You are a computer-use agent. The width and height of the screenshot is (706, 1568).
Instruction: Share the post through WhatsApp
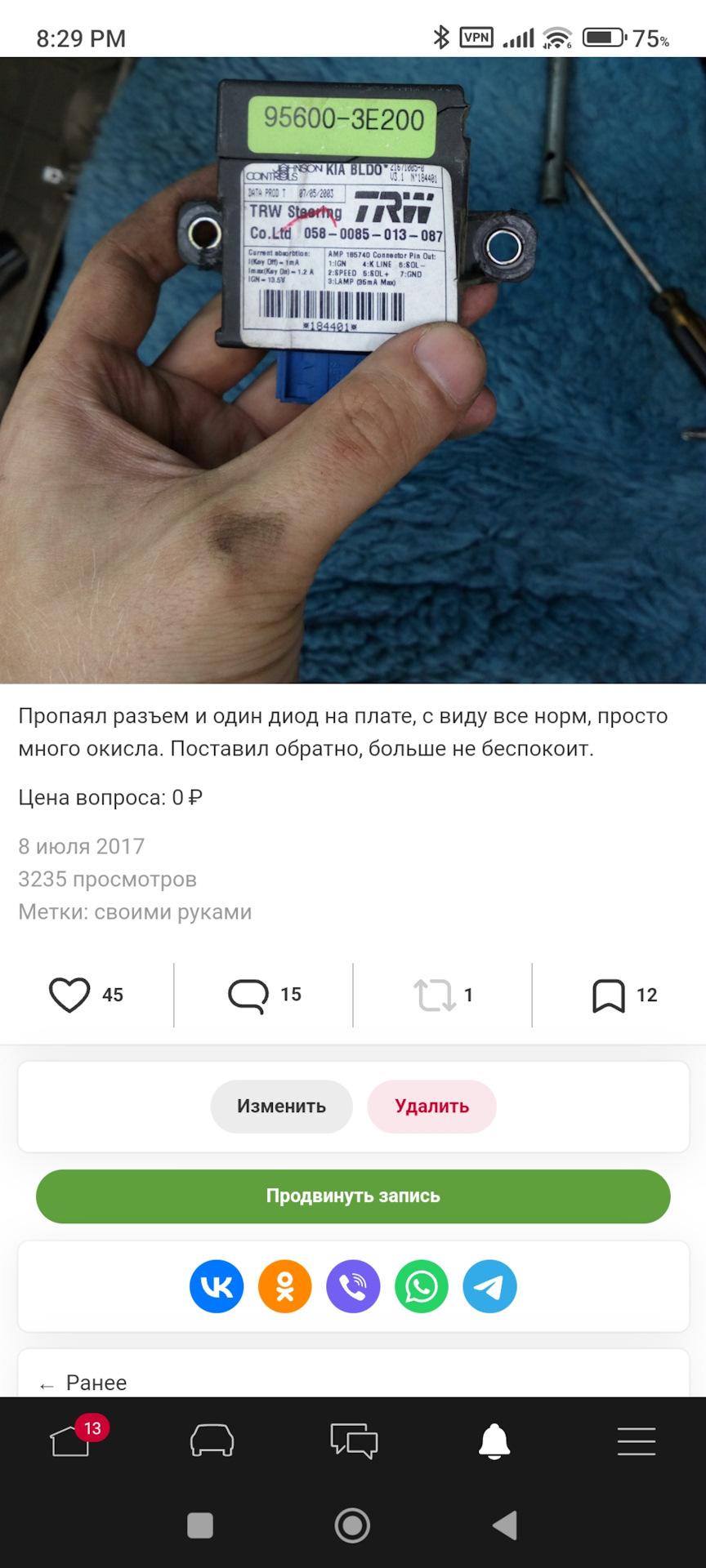coord(421,1287)
